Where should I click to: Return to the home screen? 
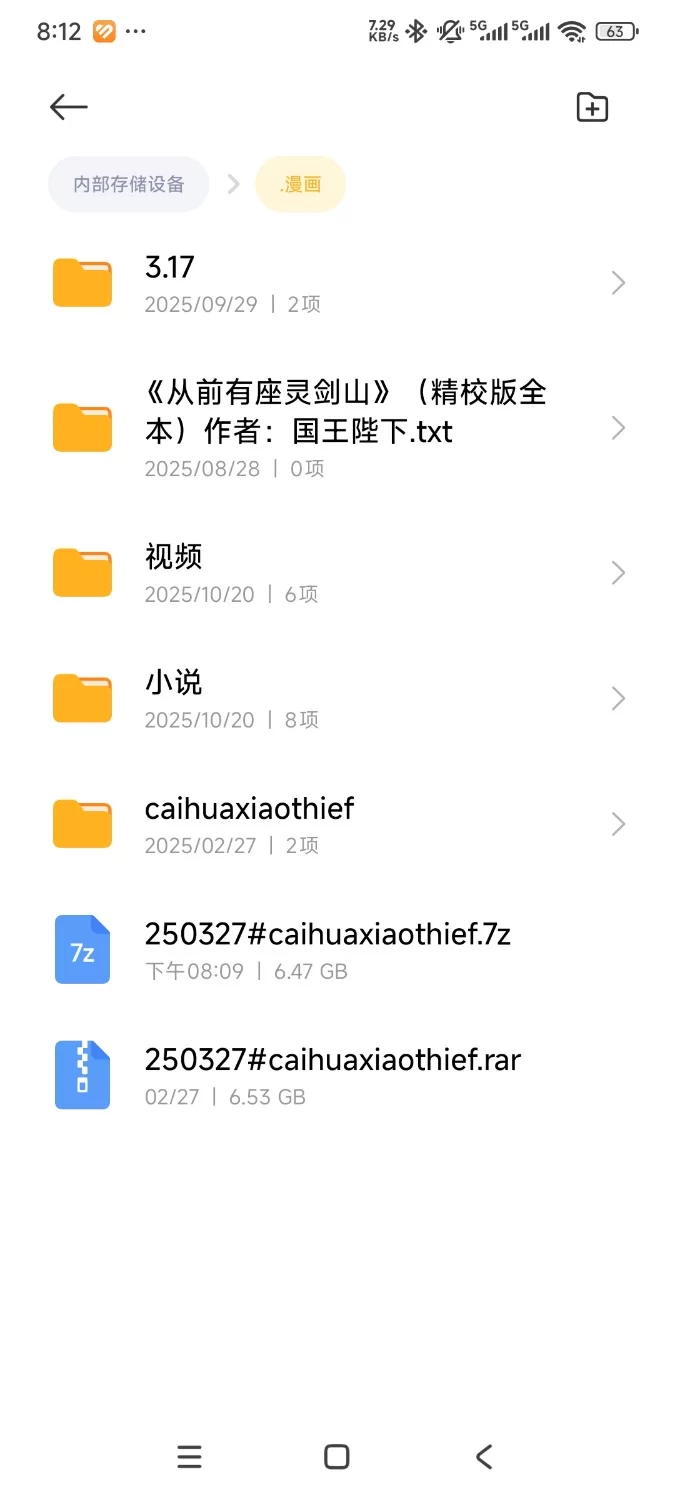click(x=337, y=1457)
